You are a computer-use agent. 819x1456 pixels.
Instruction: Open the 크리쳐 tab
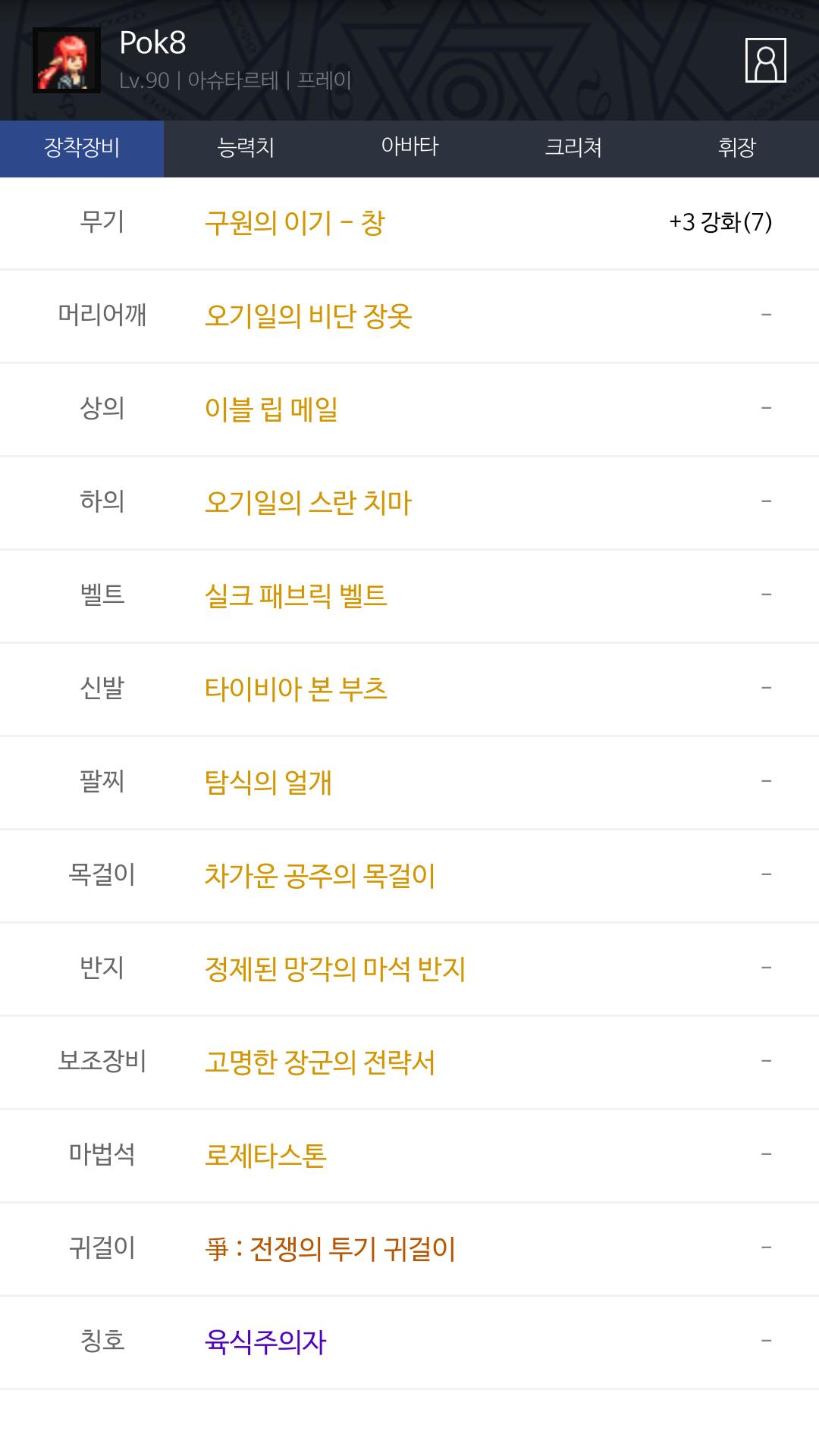click(x=573, y=147)
